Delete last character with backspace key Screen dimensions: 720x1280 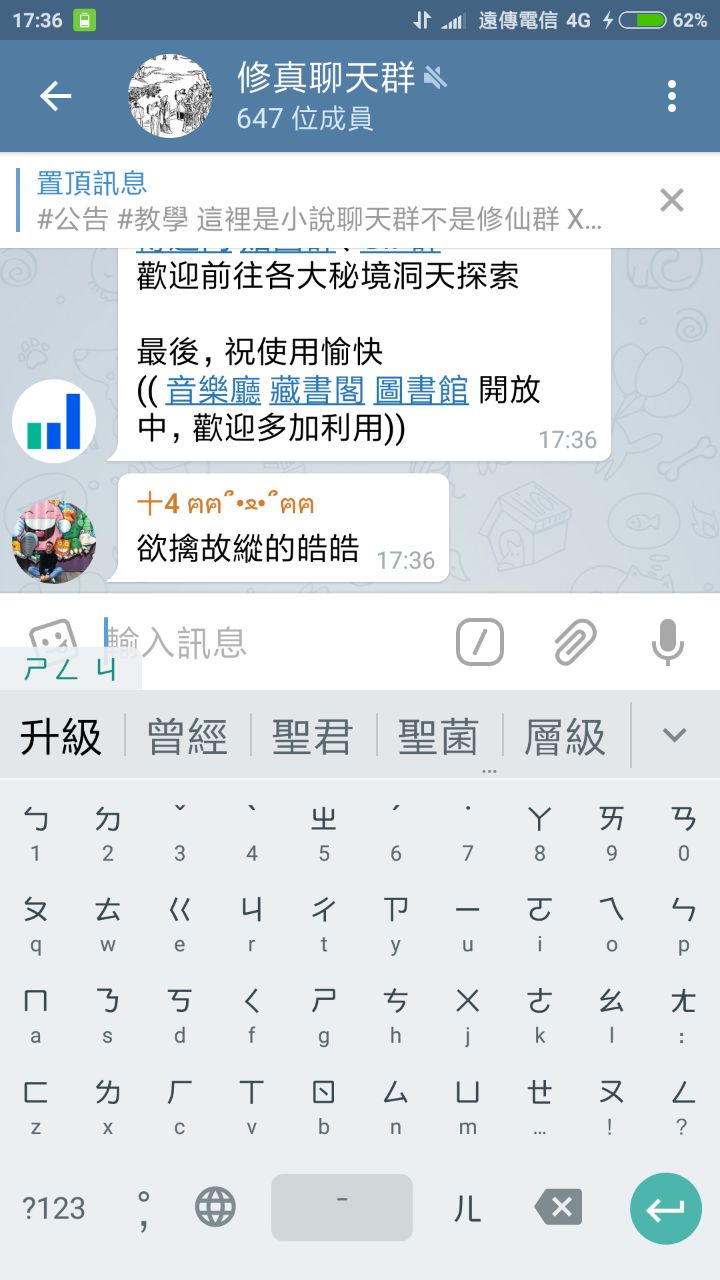558,1207
